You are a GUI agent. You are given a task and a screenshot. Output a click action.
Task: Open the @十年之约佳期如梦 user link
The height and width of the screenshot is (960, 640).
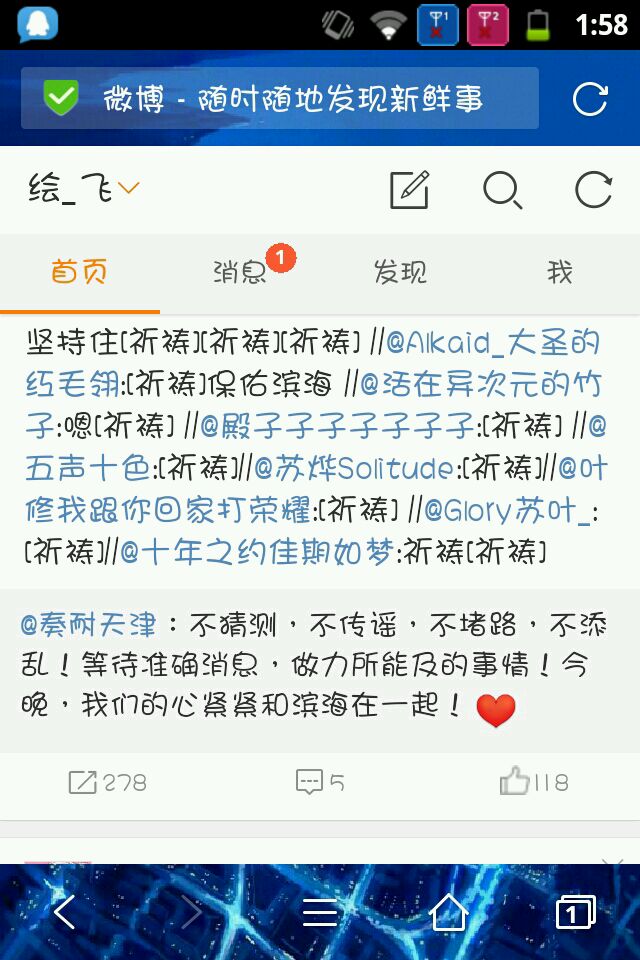coord(258,551)
